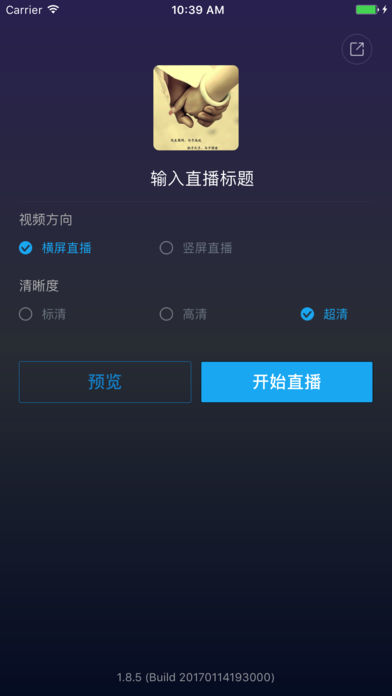Choose 标清 quality option
The height and width of the screenshot is (696, 392).
pos(43,315)
